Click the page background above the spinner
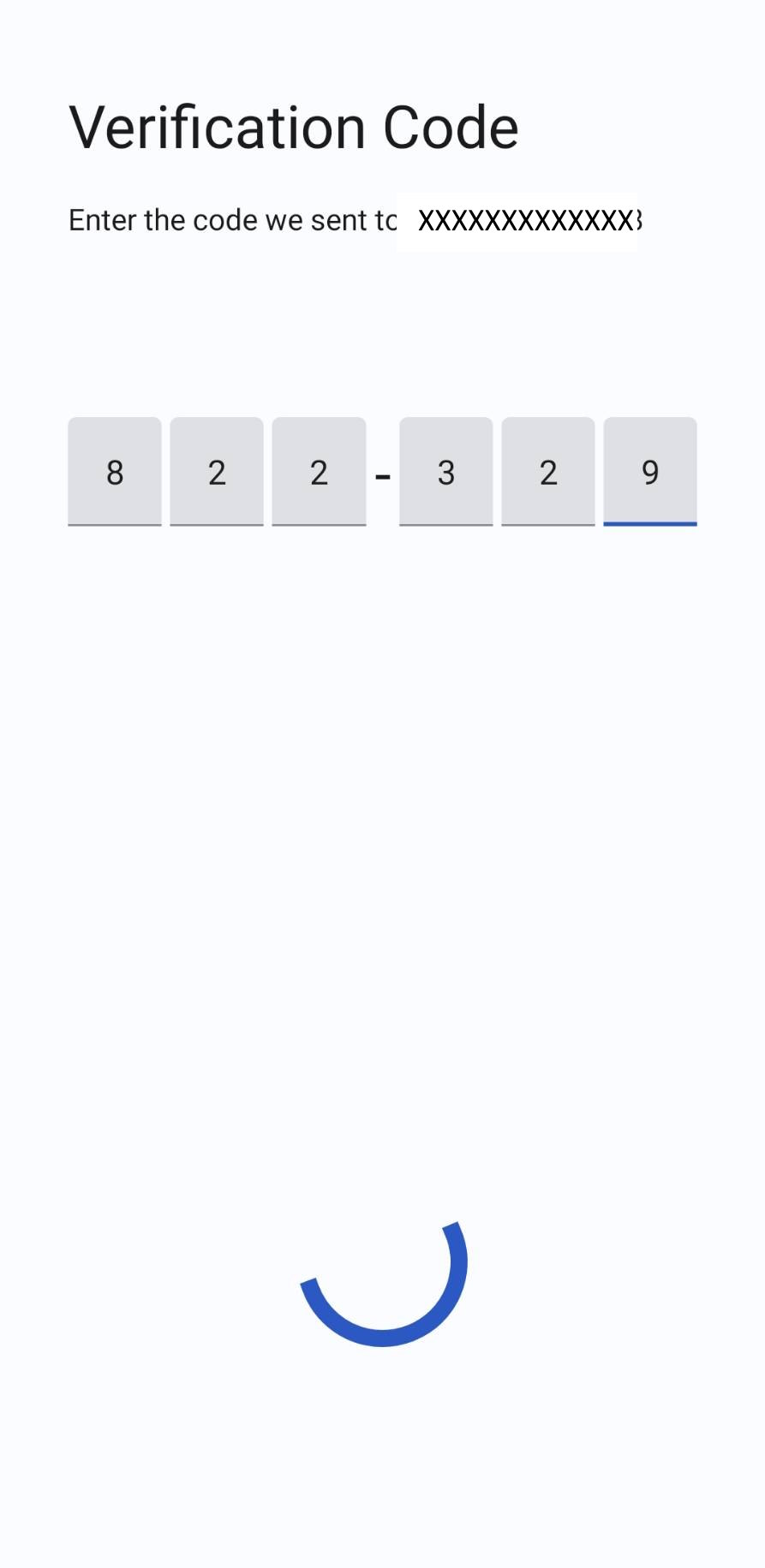765x1568 pixels. pyautogui.click(x=383, y=1028)
